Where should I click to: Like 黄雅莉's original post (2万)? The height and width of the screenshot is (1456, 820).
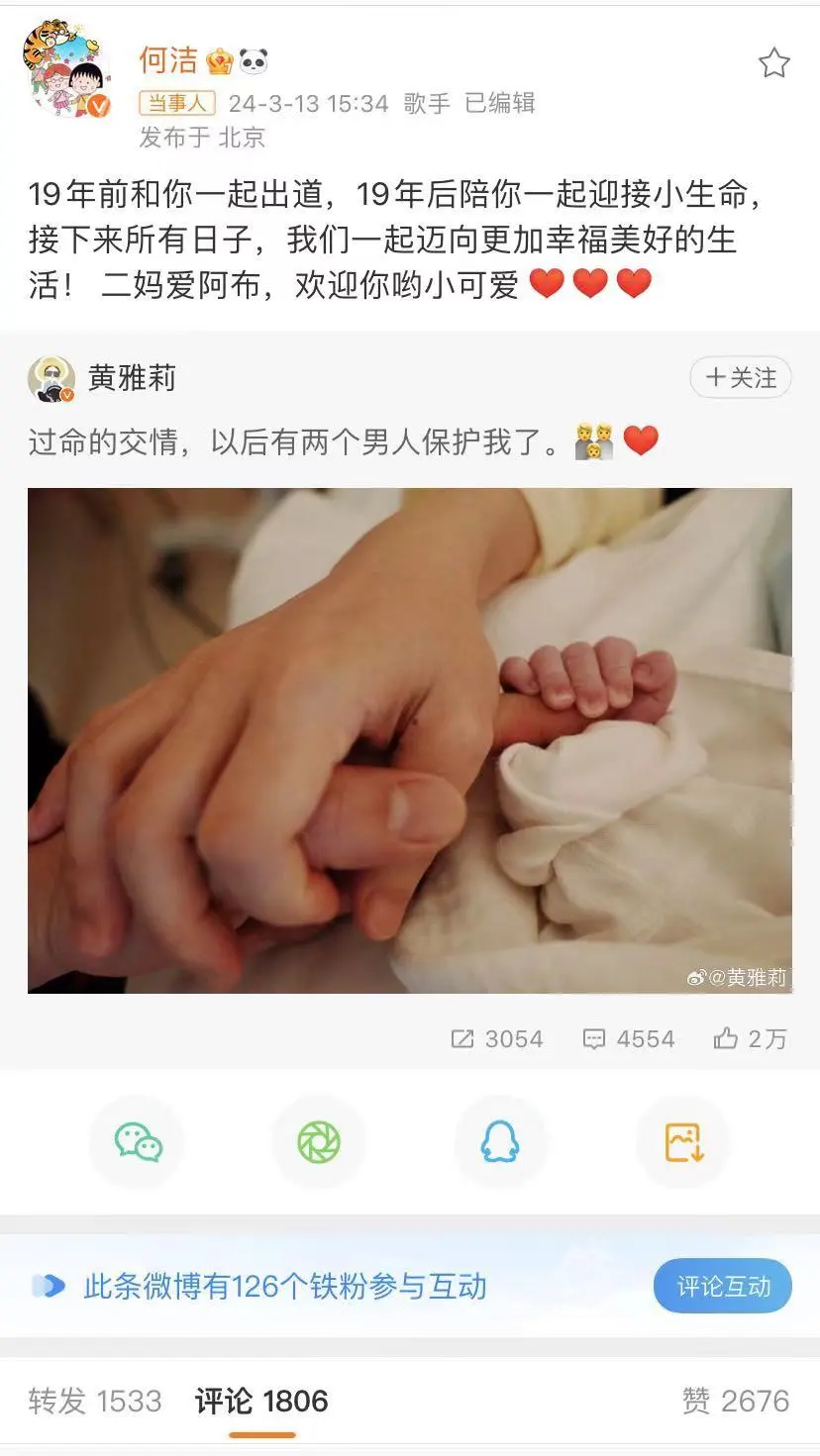coord(750,1038)
